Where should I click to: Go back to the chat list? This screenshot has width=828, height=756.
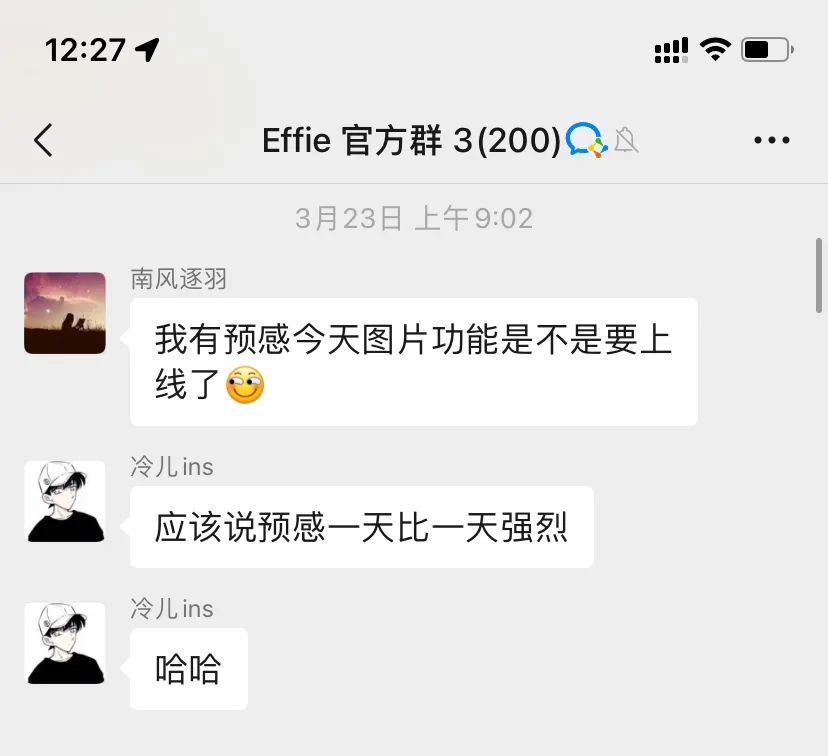[x=42, y=140]
